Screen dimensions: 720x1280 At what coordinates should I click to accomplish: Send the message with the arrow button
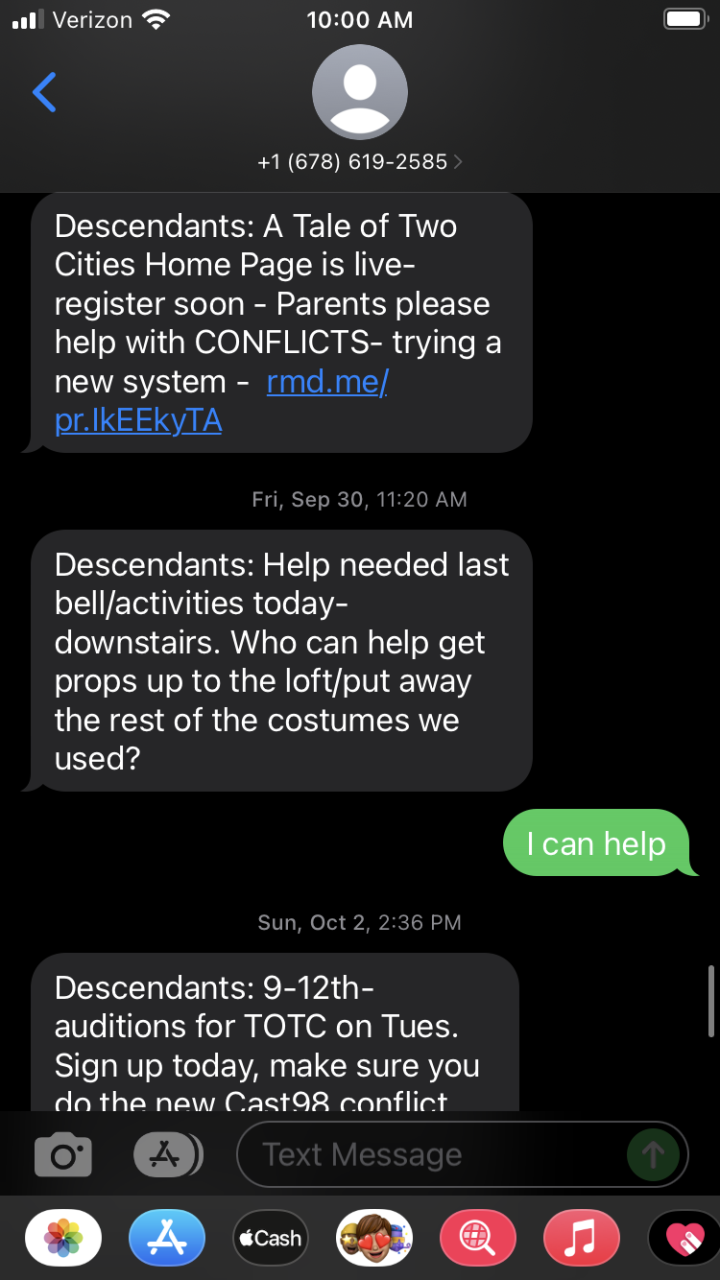(x=653, y=1155)
